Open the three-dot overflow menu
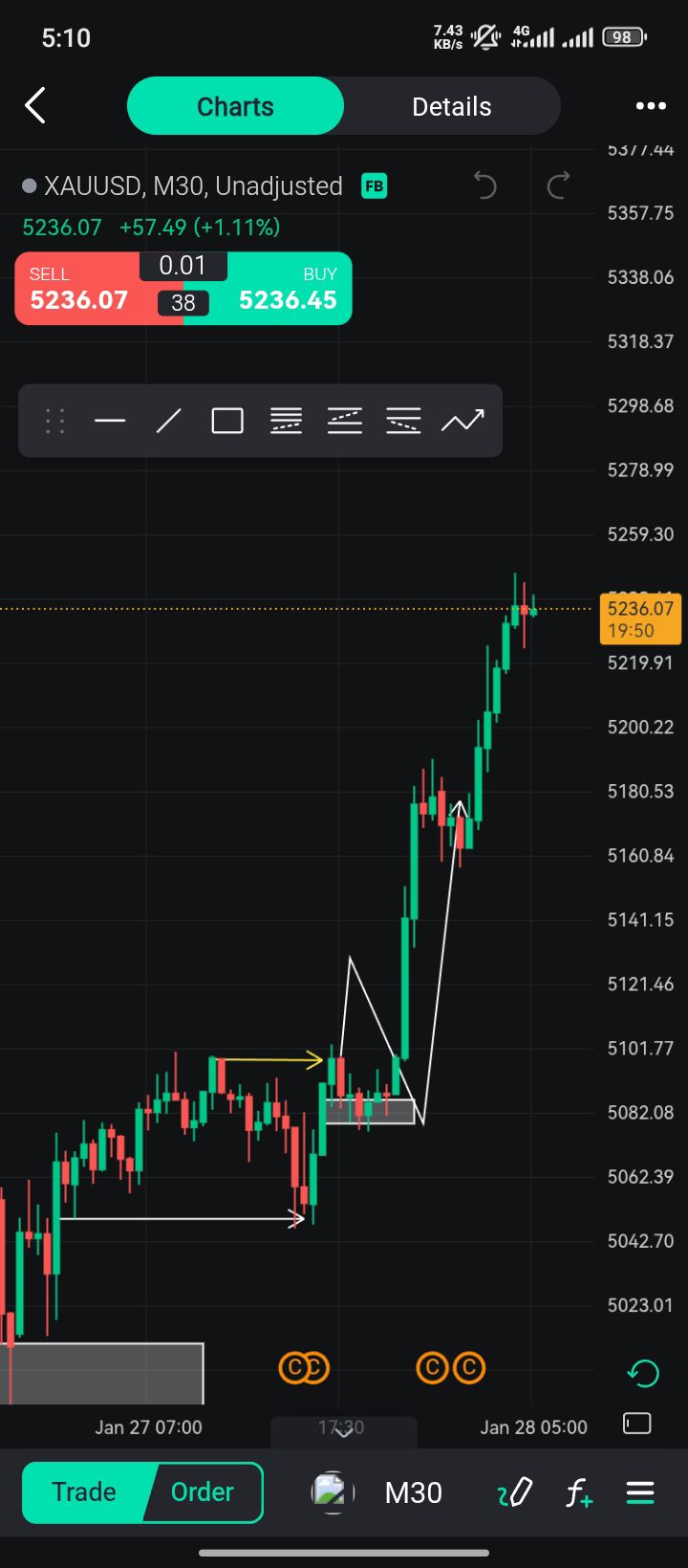This screenshot has height=1568, width=688. coord(651,106)
